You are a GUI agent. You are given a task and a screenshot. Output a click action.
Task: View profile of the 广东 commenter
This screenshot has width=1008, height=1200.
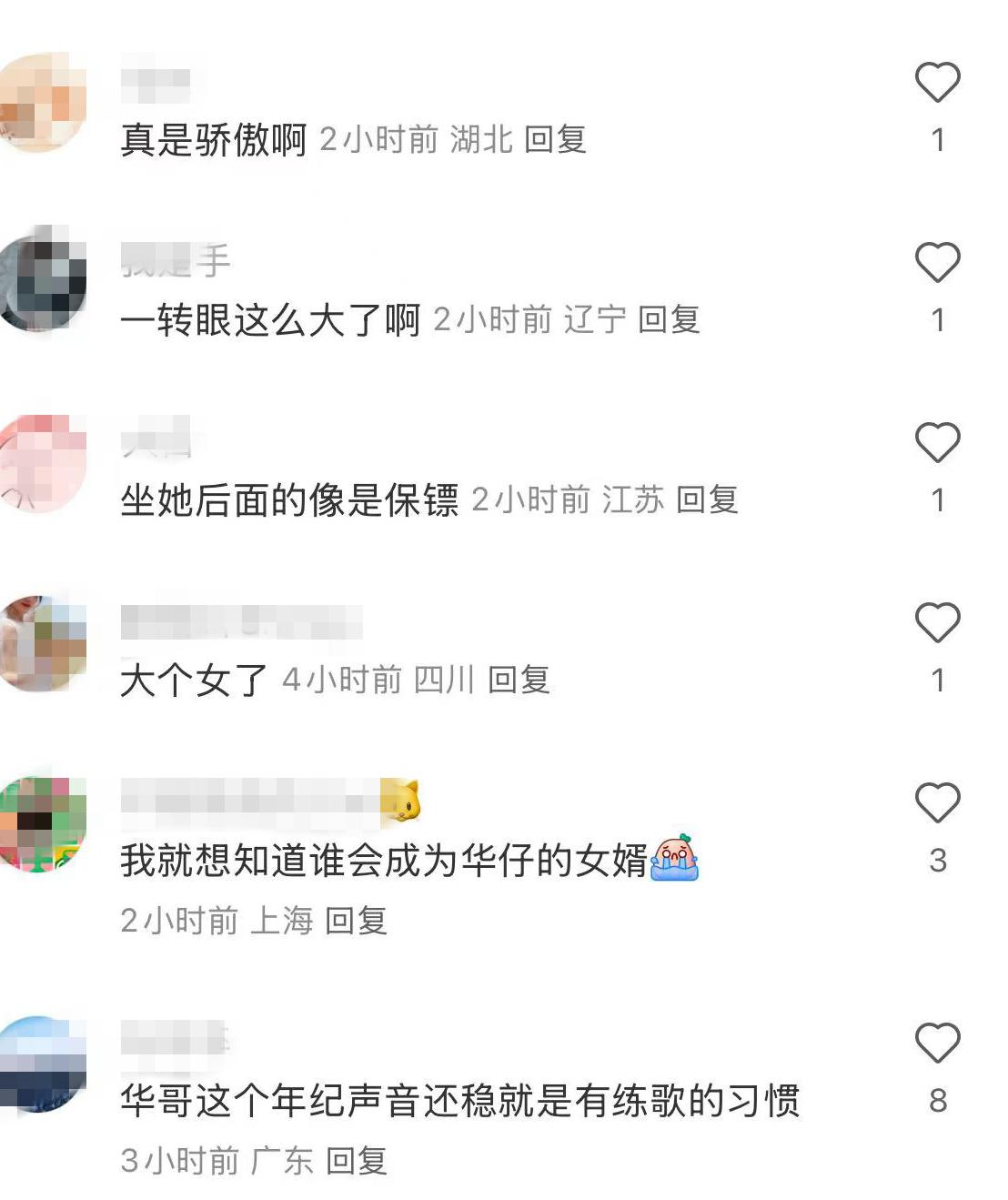pyautogui.click(x=42, y=1064)
